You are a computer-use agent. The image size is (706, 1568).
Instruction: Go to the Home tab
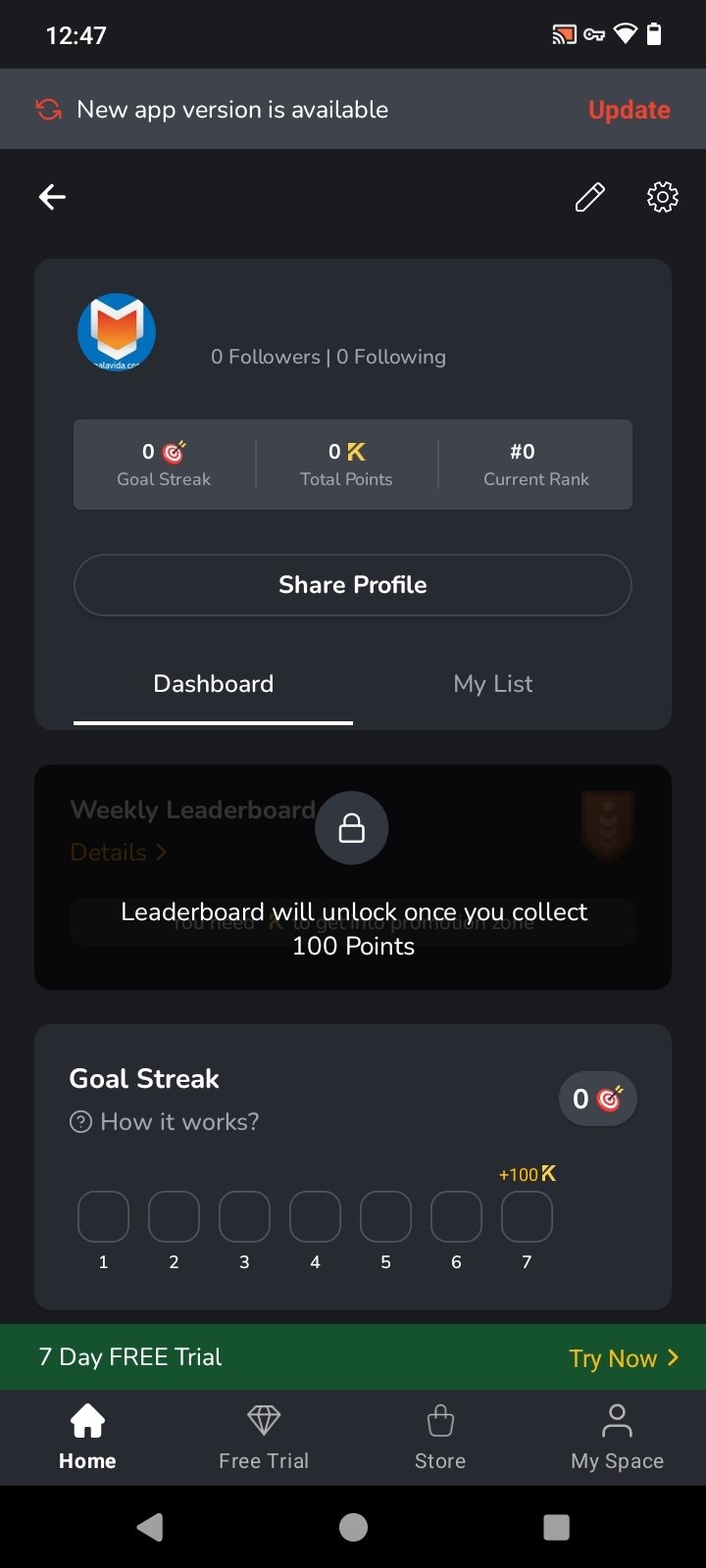tap(87, 1437)
